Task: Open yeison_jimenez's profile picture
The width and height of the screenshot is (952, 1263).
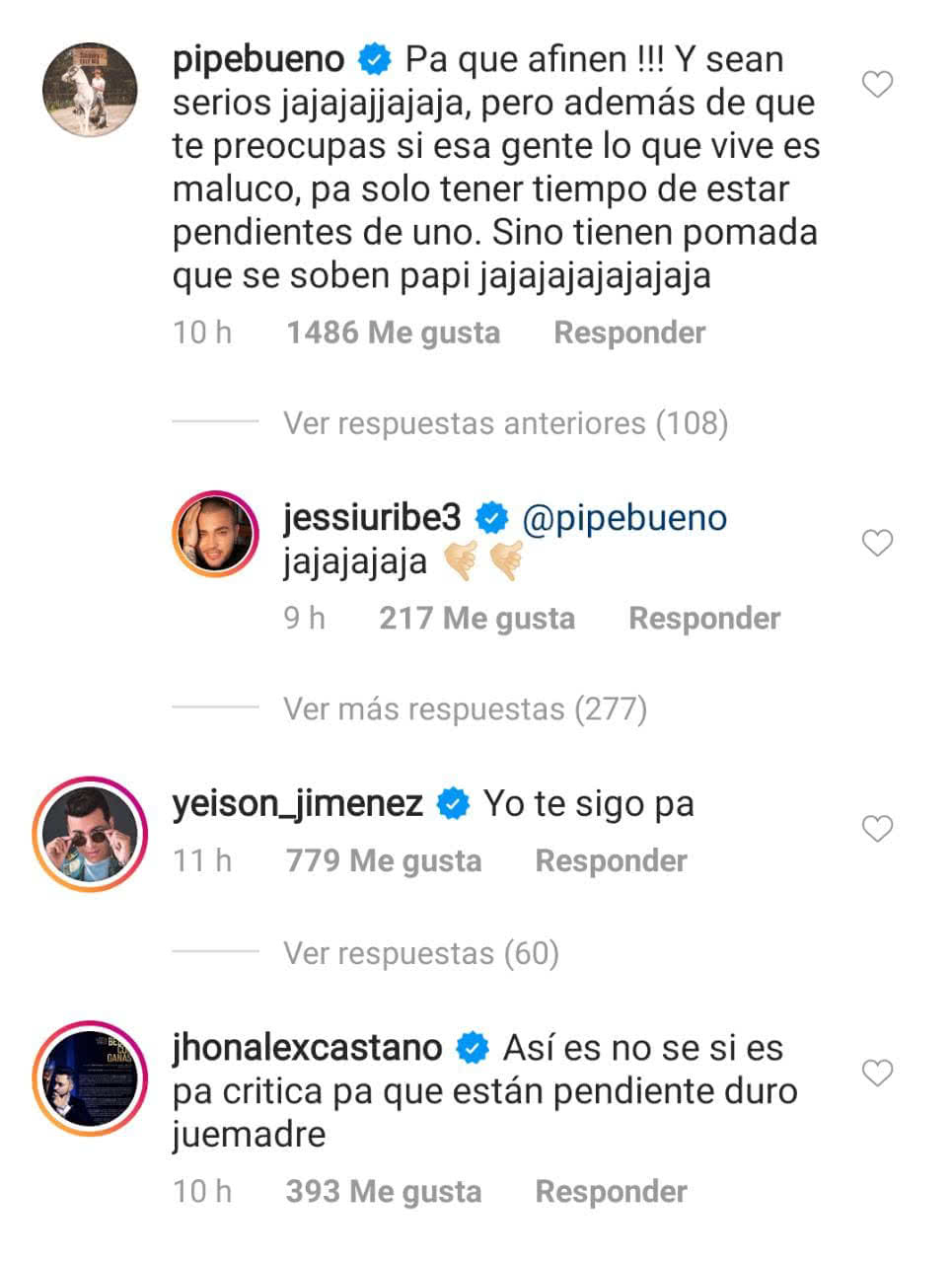Action: [x=90, y=834]
